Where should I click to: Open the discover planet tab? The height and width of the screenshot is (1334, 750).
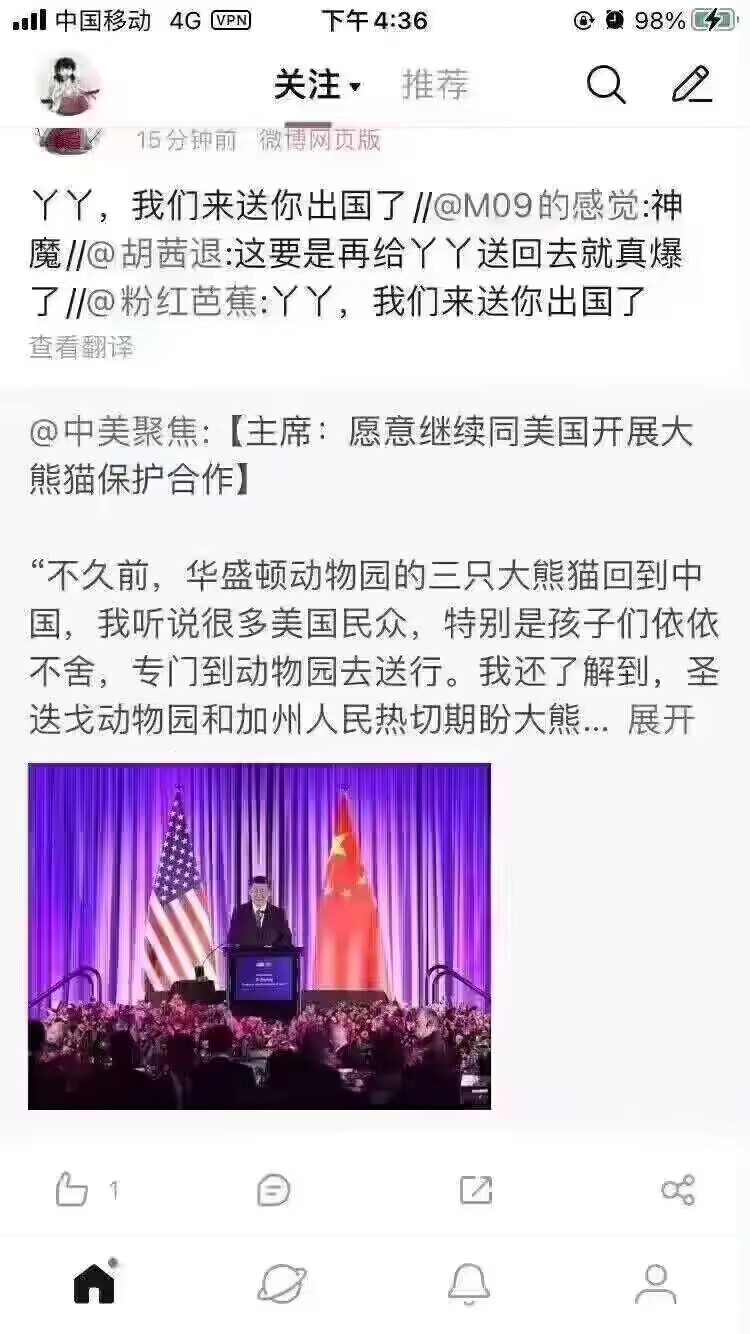281,1283
